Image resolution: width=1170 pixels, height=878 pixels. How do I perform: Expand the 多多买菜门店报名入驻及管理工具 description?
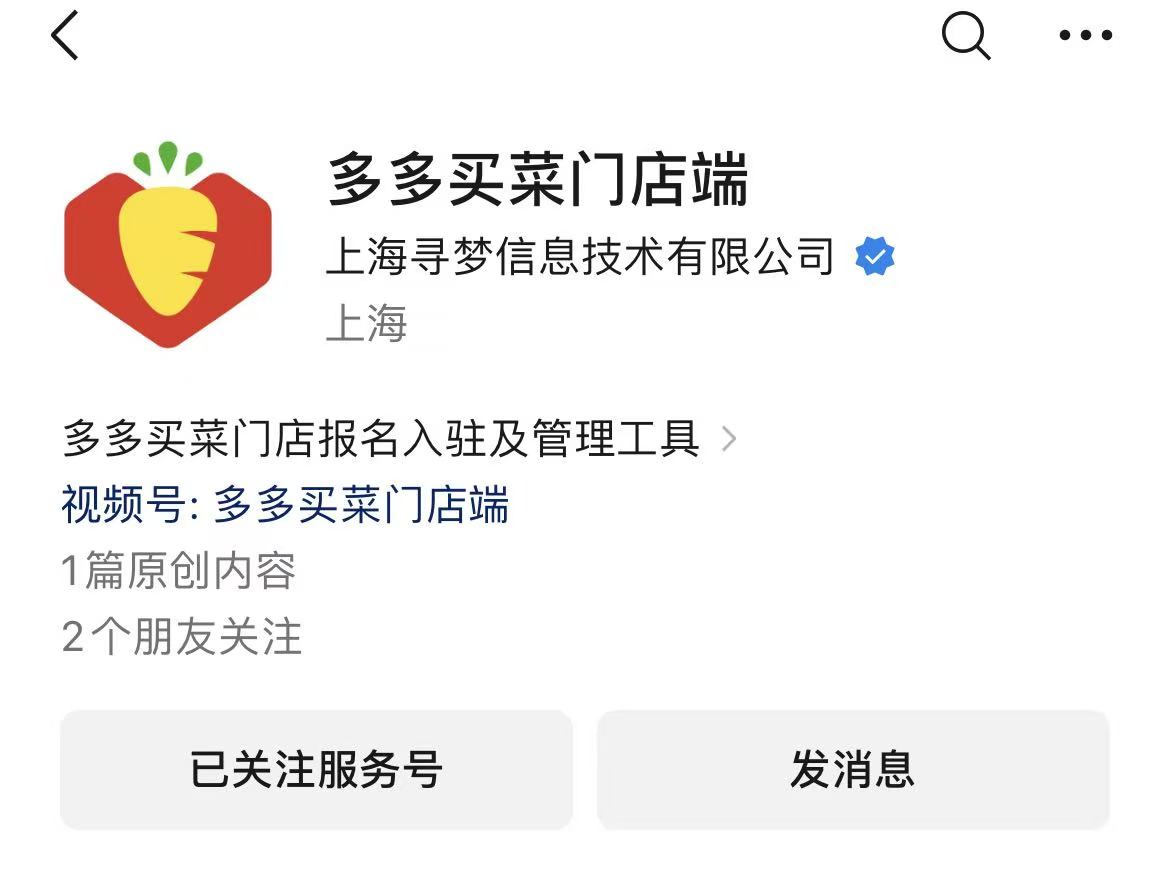(x=729, y=439)
